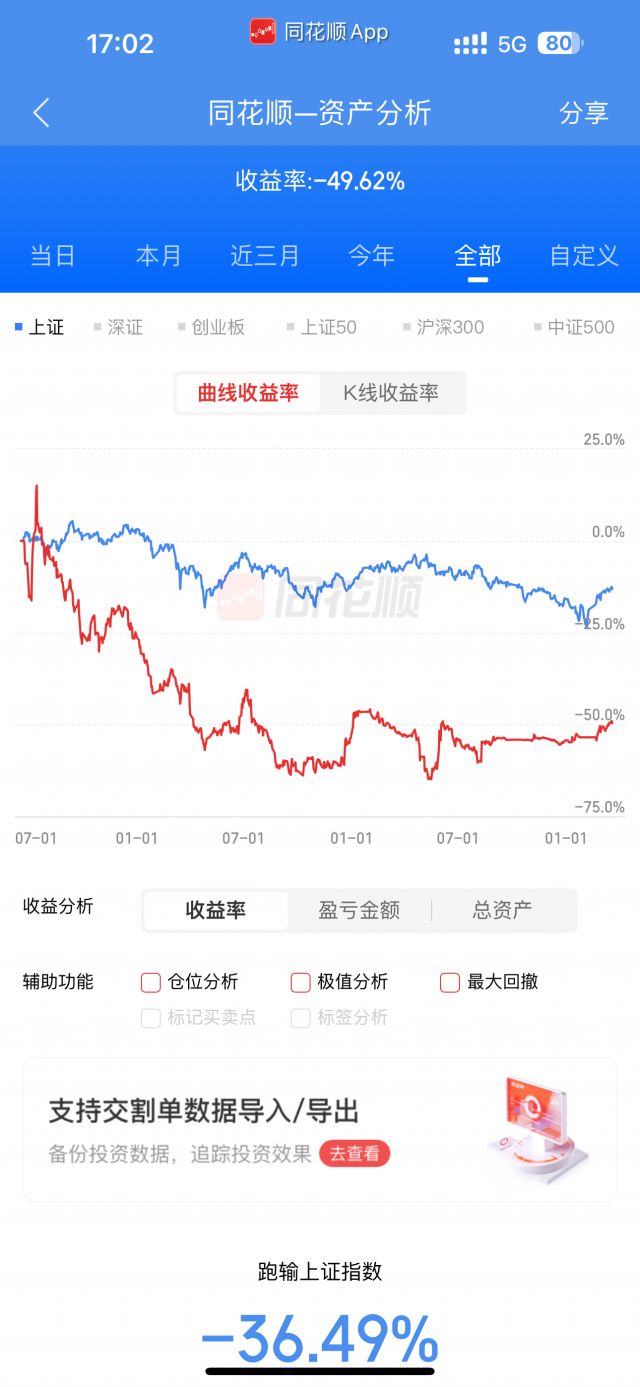640x1387 pixels.
Task: Show 总资产 in the analysis
Action: [x=502, y=910]
